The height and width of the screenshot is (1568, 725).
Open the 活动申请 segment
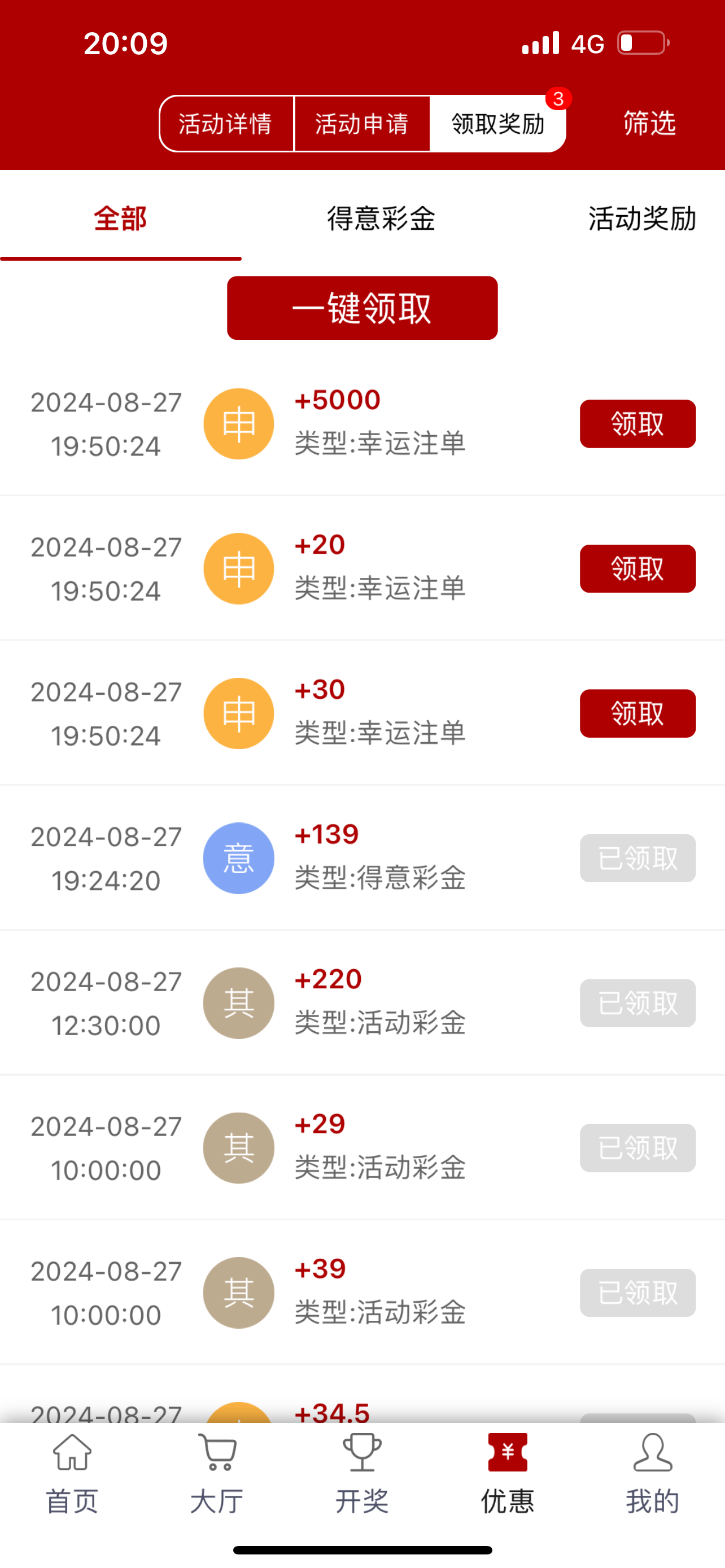coord(362,124)
